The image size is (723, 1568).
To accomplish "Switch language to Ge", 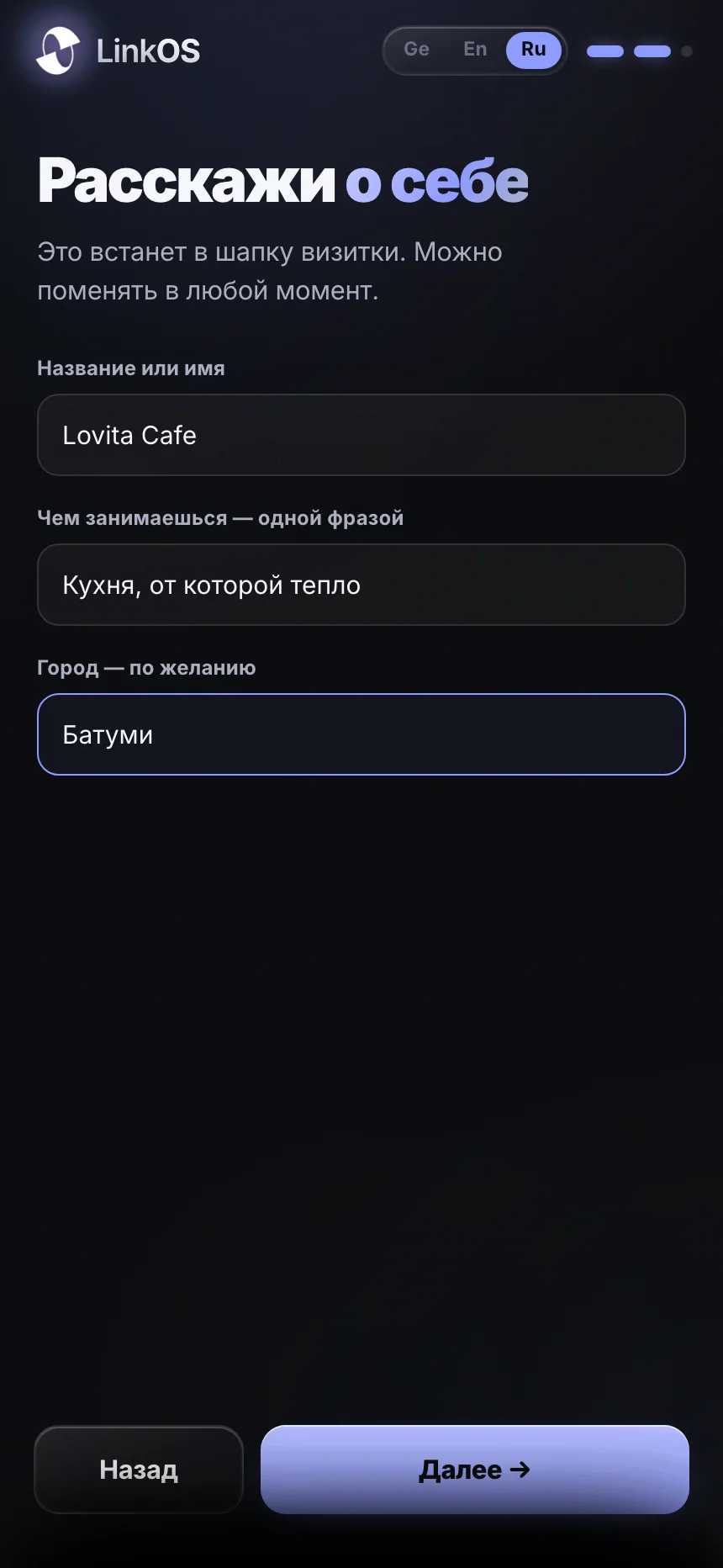I will coord(416,50).
